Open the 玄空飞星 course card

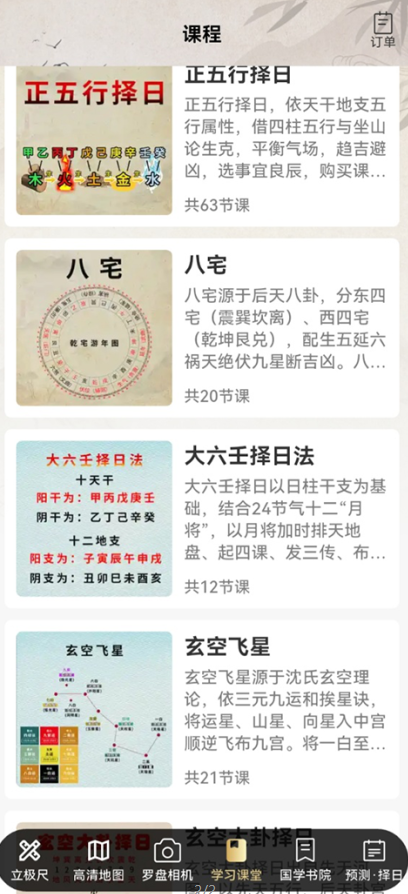pyautogui.click(x=202, y=709)
